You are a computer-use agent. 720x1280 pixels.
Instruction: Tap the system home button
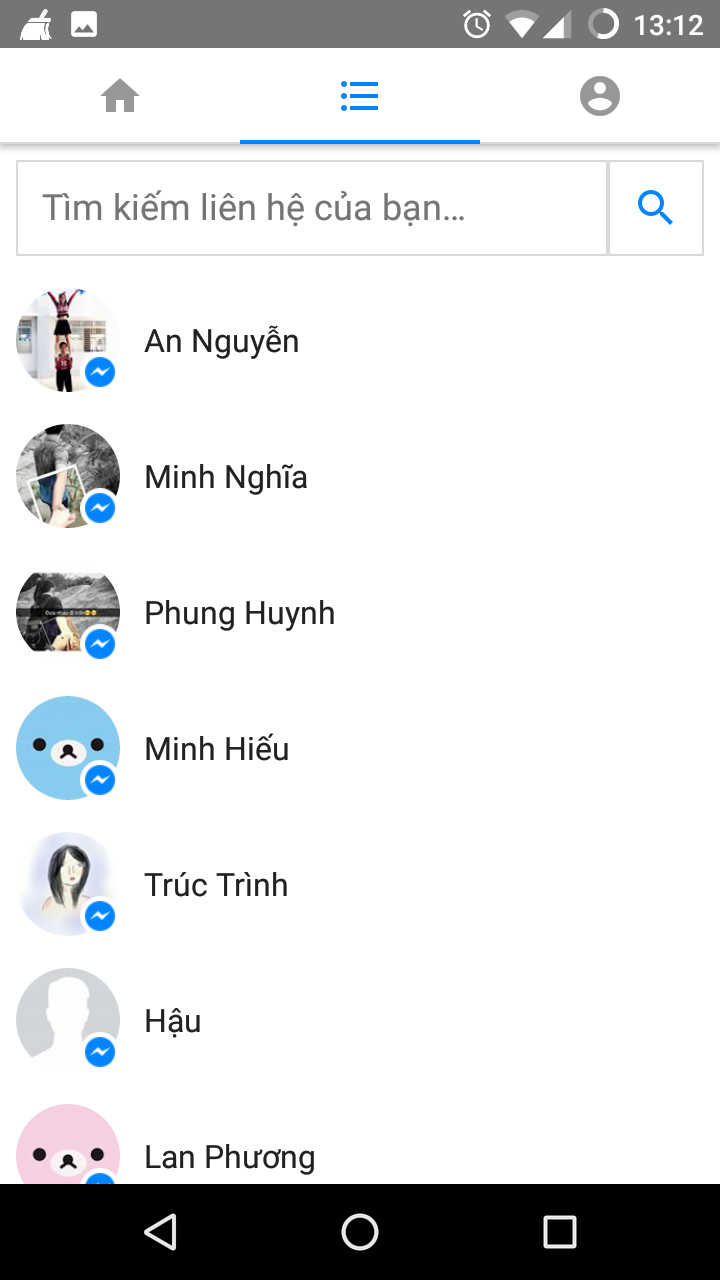pos(360,1232)
